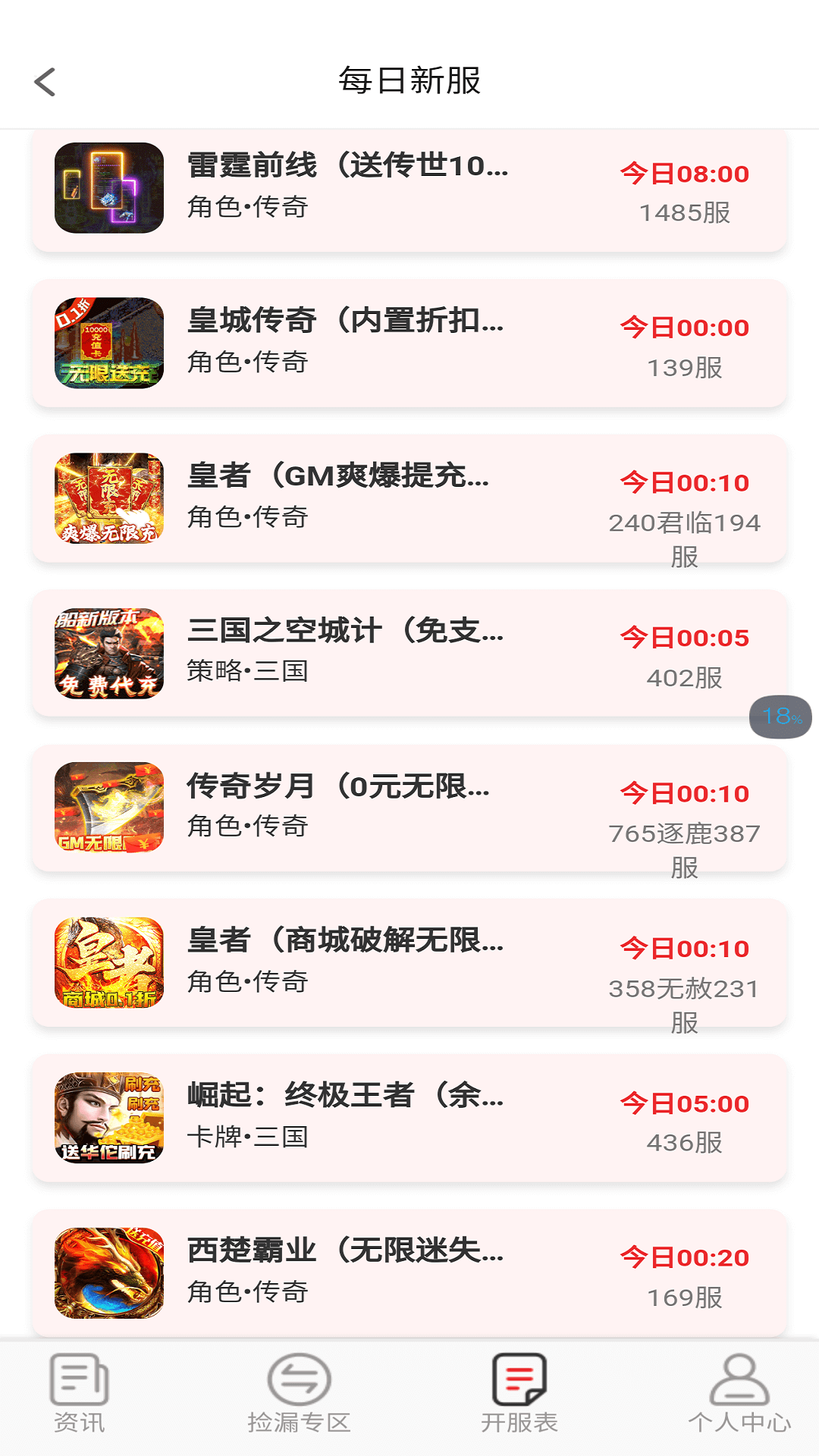Go back using the top arrow
The image size is (819, 1456).
click(45, 82)
